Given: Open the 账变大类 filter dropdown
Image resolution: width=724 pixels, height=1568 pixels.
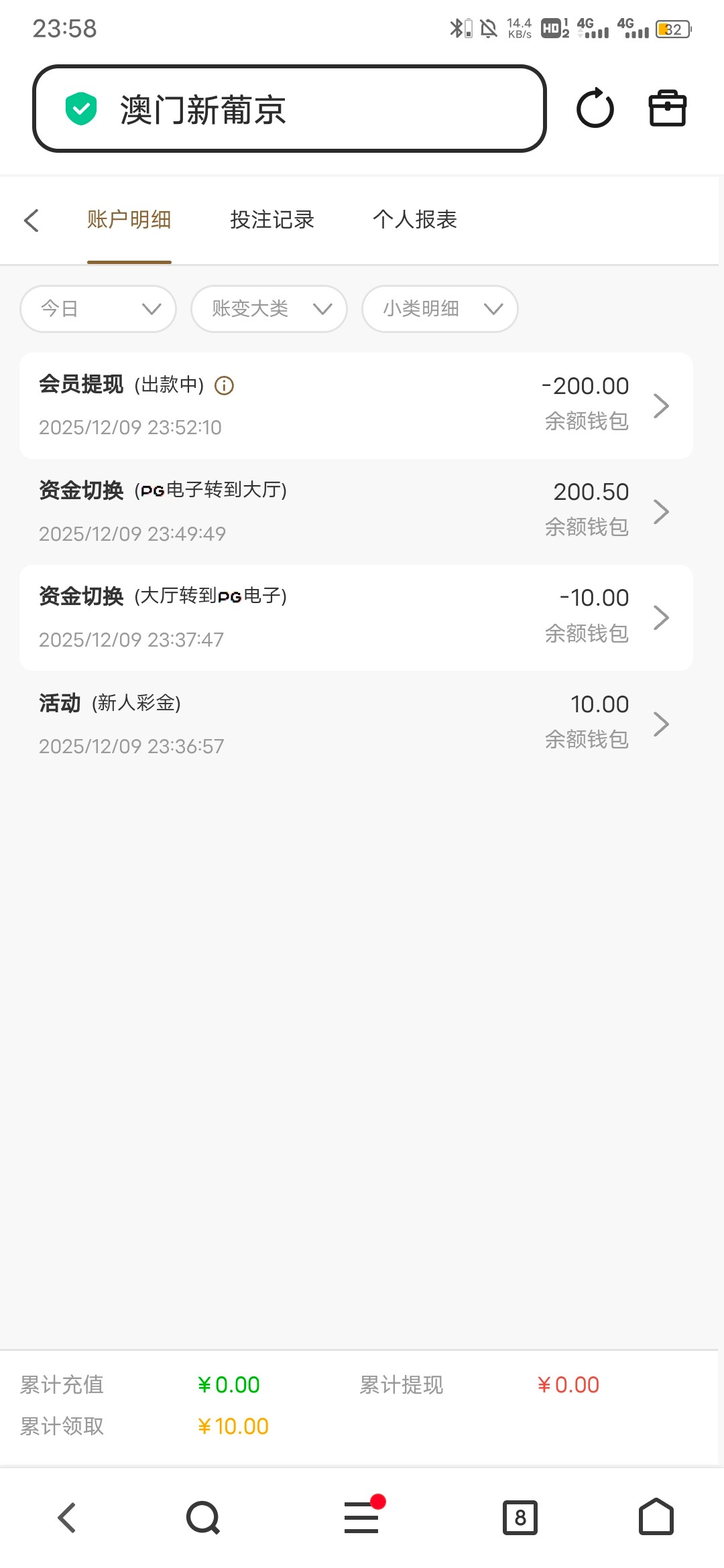Looking at the screenshot, I should pyautogui.click(x=269, y=309).
